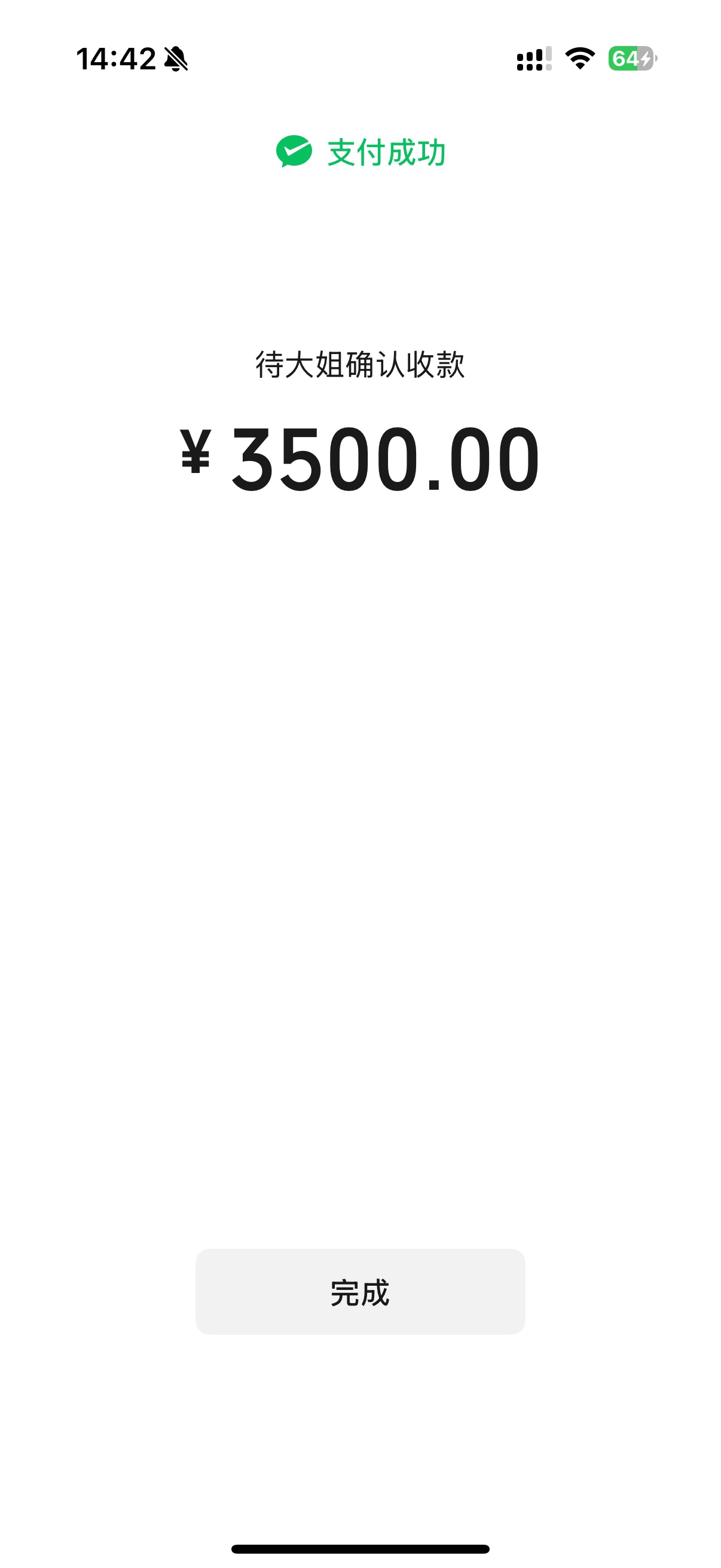Image resolution: width=721 pixels, height=1568 pixels.
Task: Tap the 完成 button to finish
Action: [x=359, y=1292]
